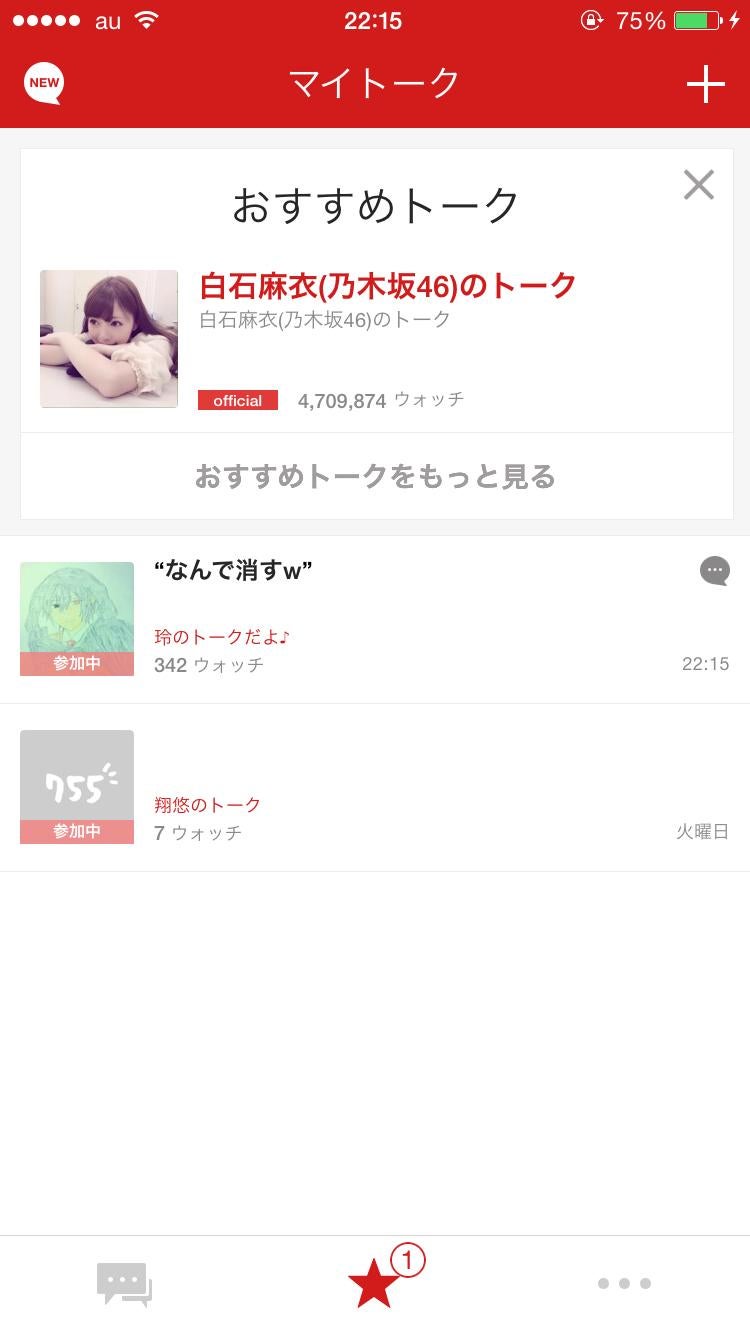The width and height of the screenshot is (750, 1334).
Task: Switch to the star tab
Action: (375, 1284)
